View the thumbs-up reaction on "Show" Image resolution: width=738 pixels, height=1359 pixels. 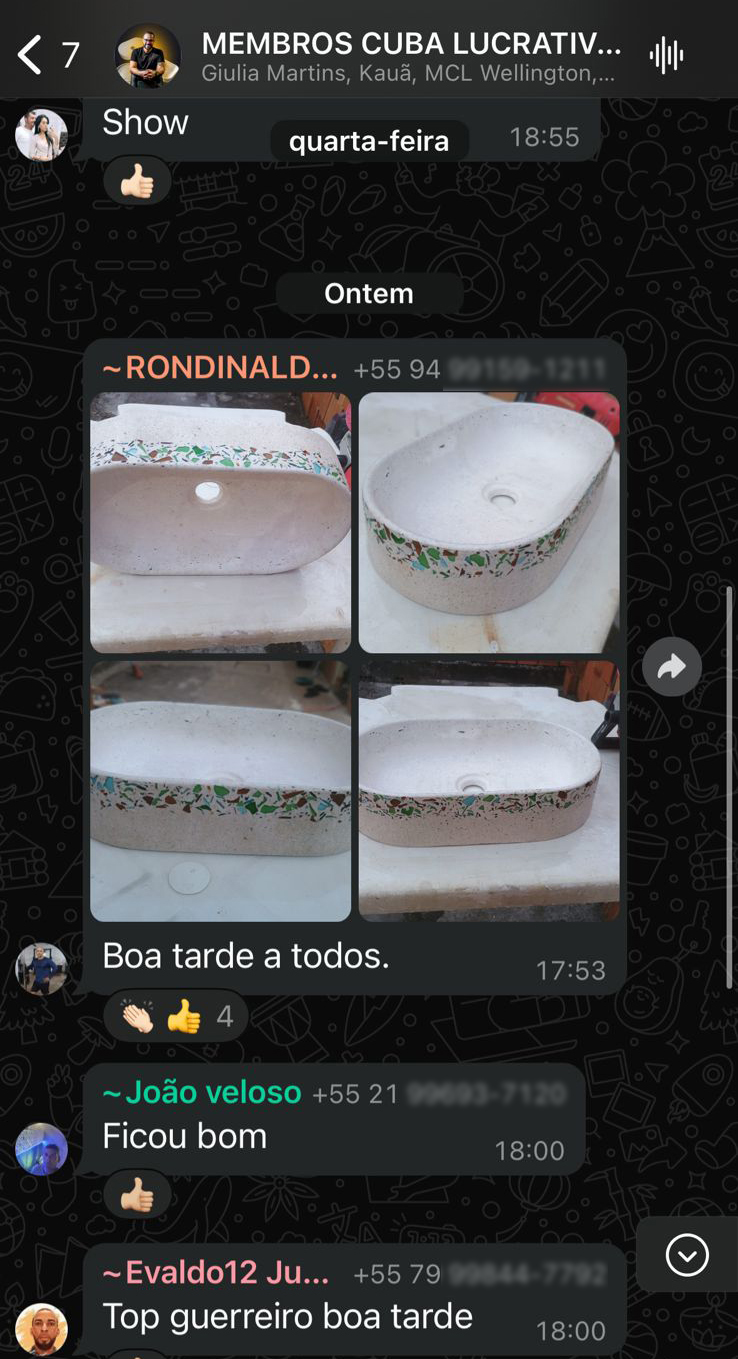tap(137, 181)
